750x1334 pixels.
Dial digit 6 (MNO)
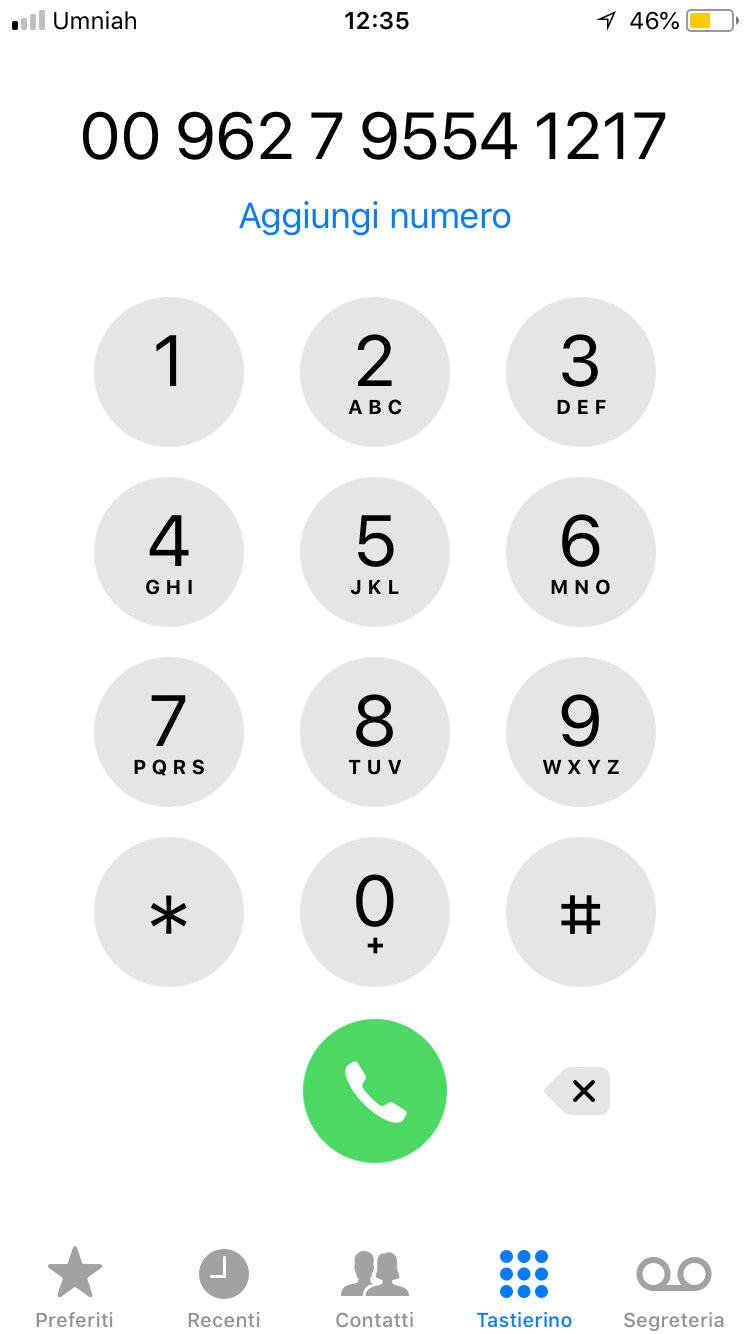coord(581,552)
